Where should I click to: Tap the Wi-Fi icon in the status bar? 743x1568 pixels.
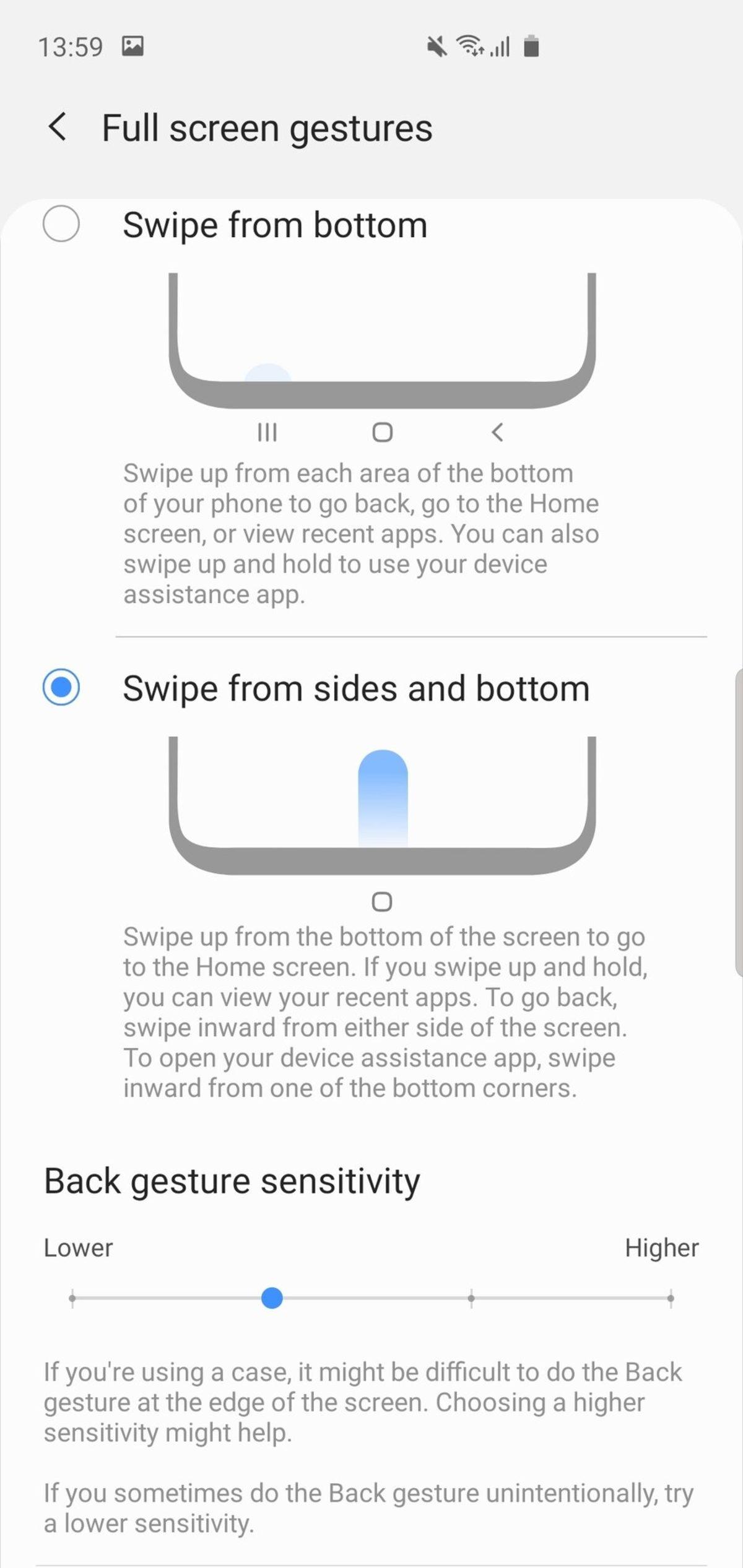(x=469, y=45)
